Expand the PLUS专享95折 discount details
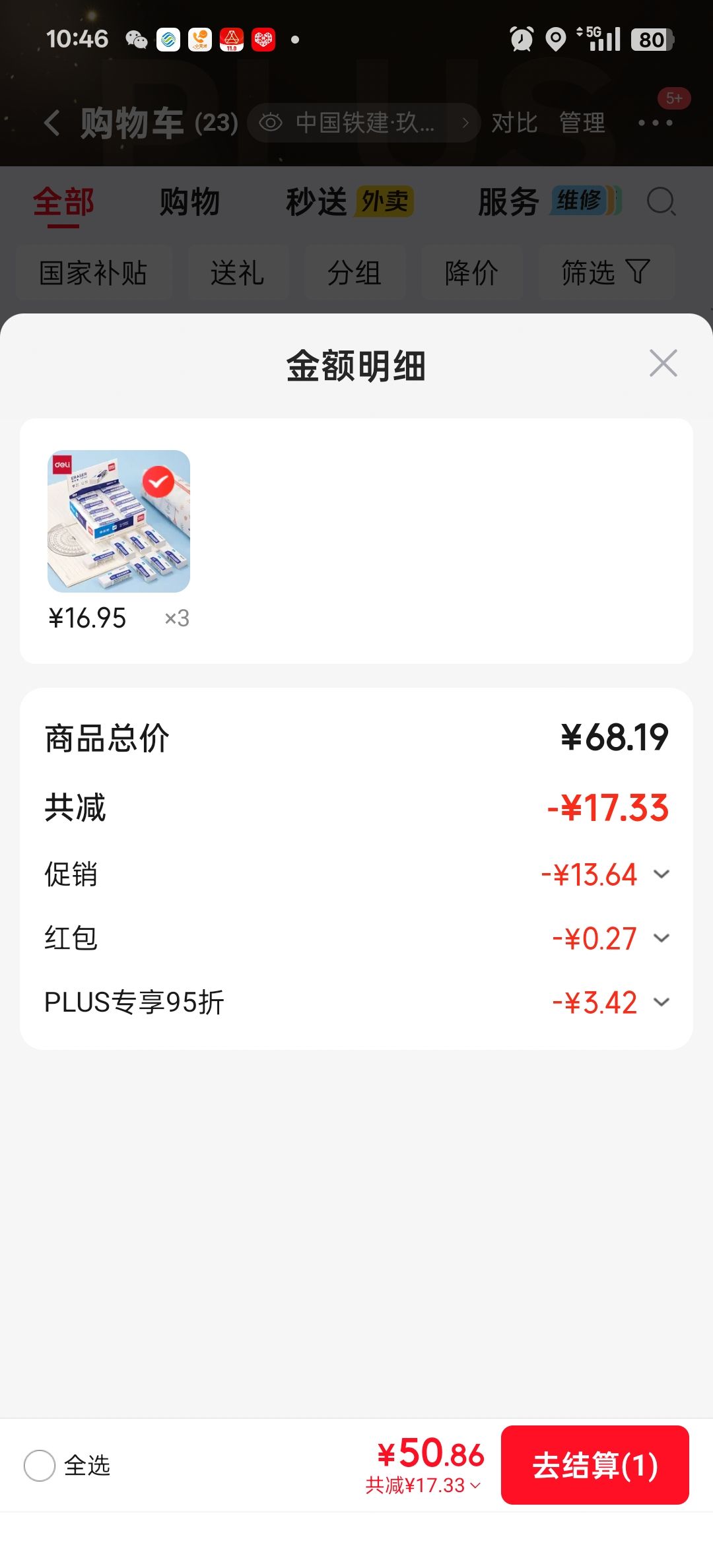This screenshot has width=713, height=1568. pos(662,1002)
